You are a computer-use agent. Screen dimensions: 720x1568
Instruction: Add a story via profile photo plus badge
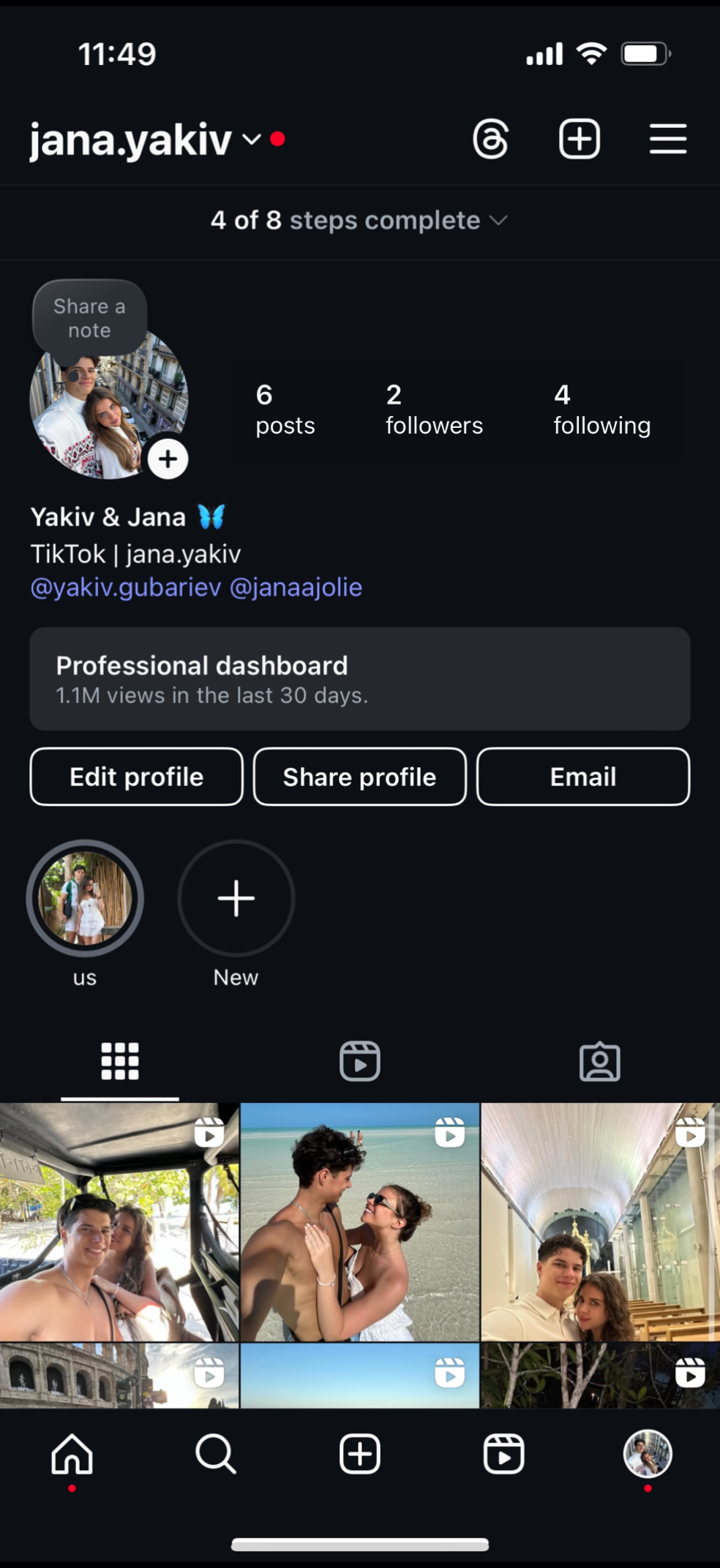point(168,459)
